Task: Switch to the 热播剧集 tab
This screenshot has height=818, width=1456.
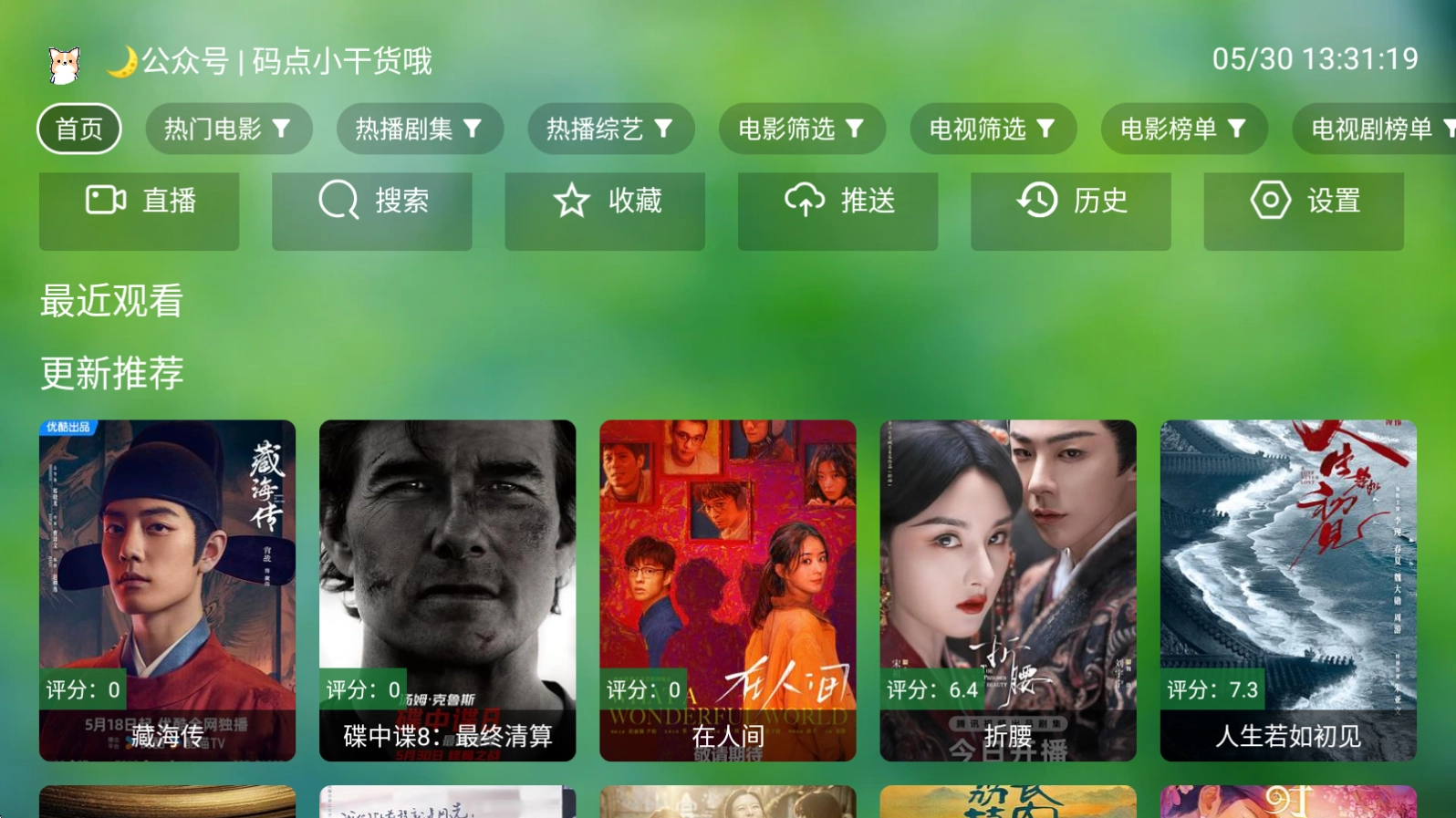Action: tap(419, 129)
